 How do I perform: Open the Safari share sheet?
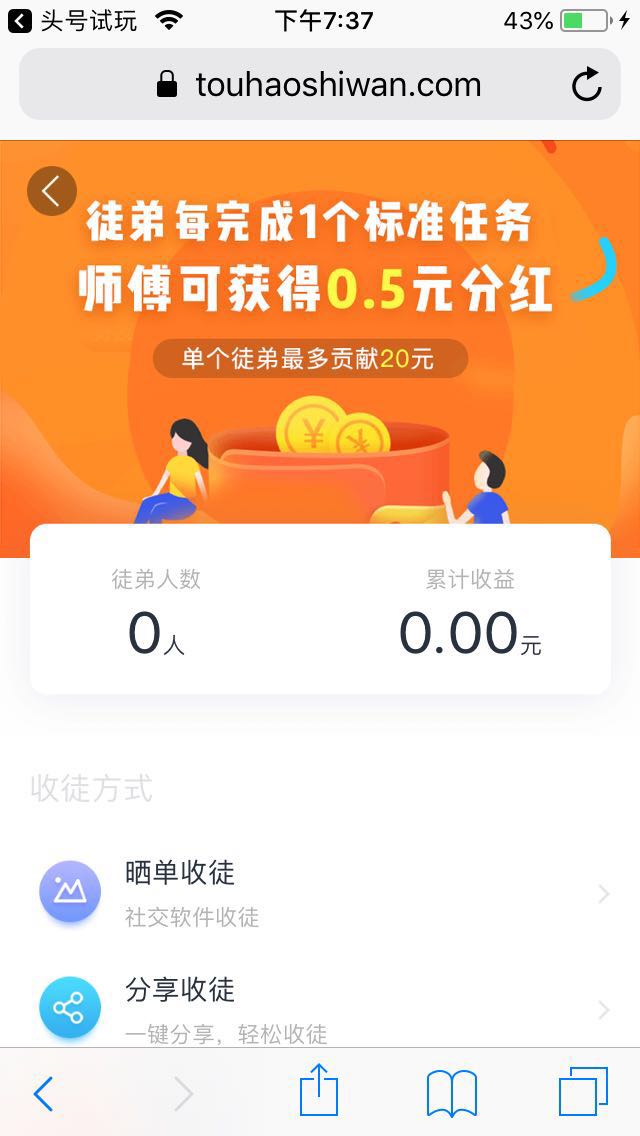click(x=319, y=1090)
